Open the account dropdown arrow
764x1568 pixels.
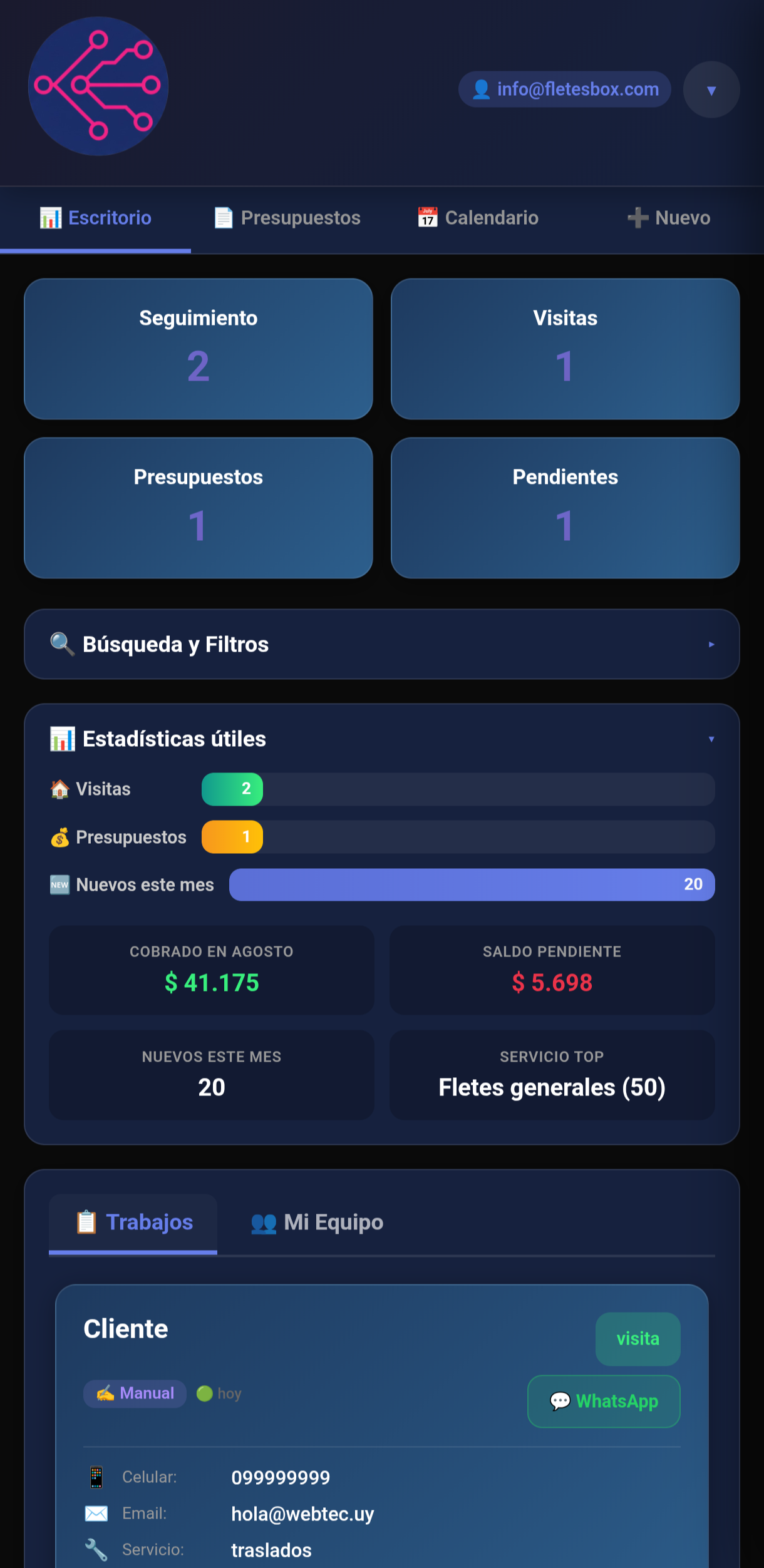pyautogui.click(x=711, y=90)
